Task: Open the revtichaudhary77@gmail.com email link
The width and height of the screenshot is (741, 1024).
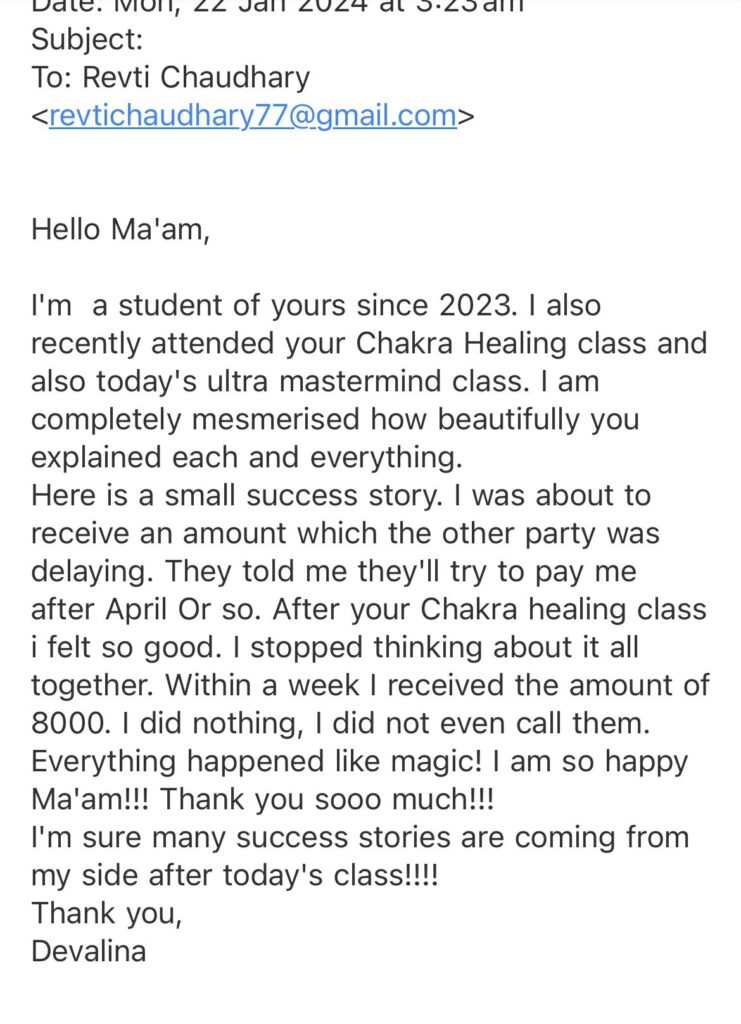Action: 252,116
